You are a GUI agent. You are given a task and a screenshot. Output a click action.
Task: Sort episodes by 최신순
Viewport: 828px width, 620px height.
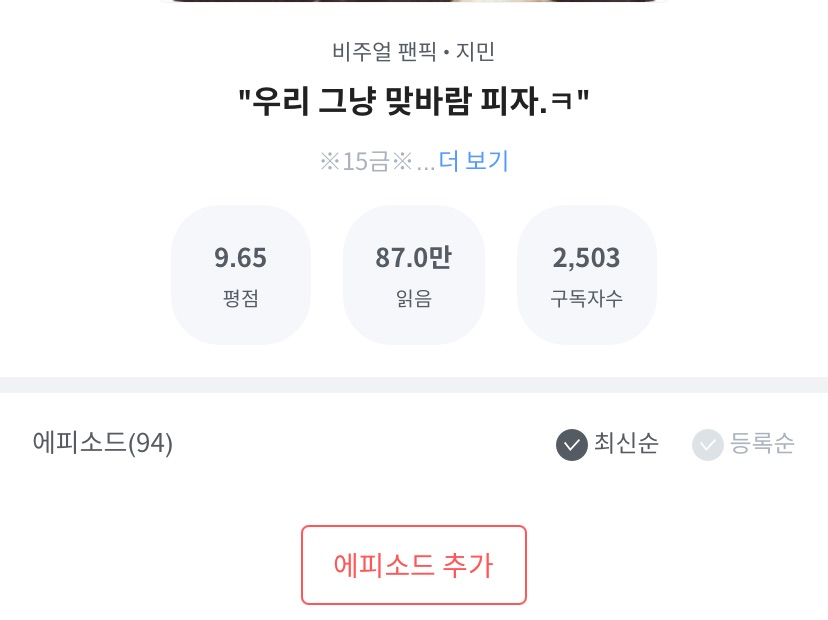pos(608,443)
